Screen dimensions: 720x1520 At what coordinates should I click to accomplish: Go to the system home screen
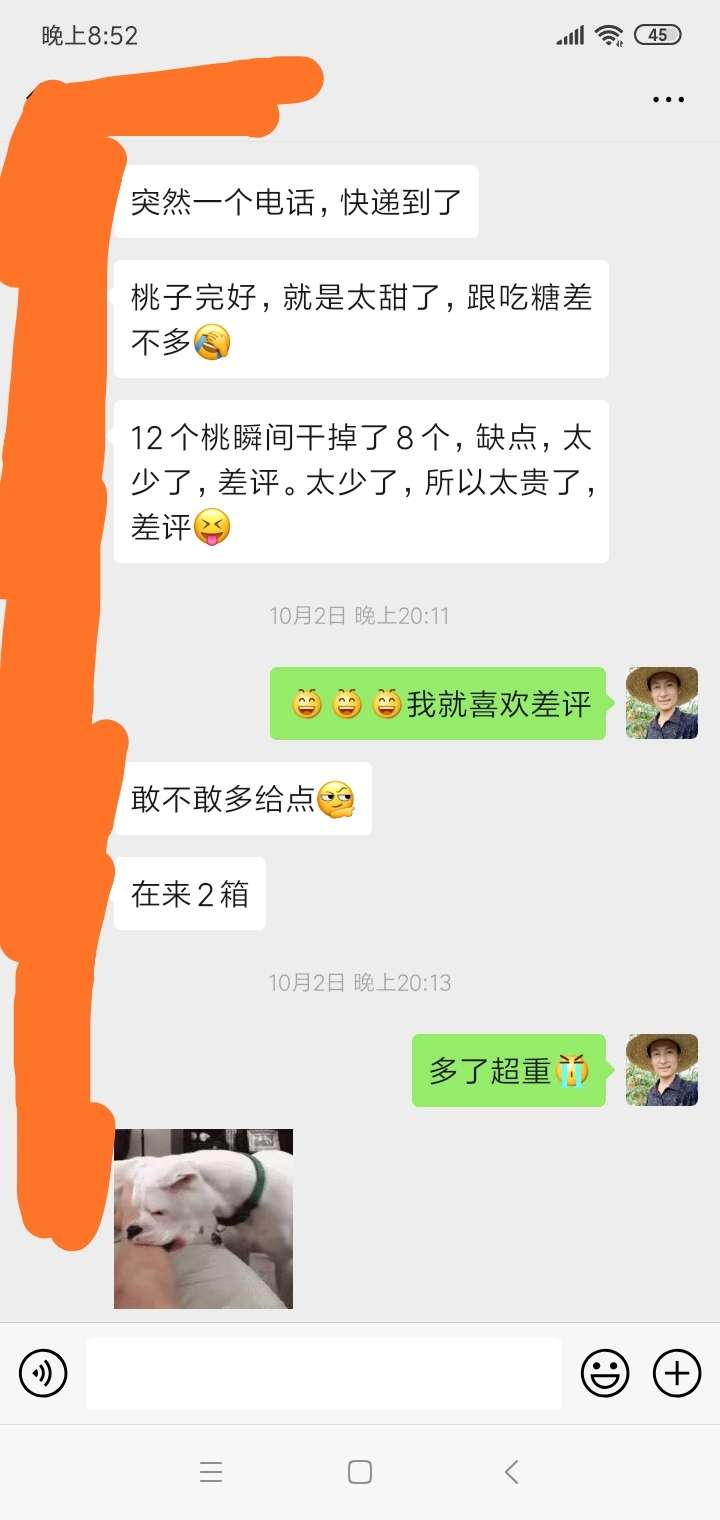360,1471
